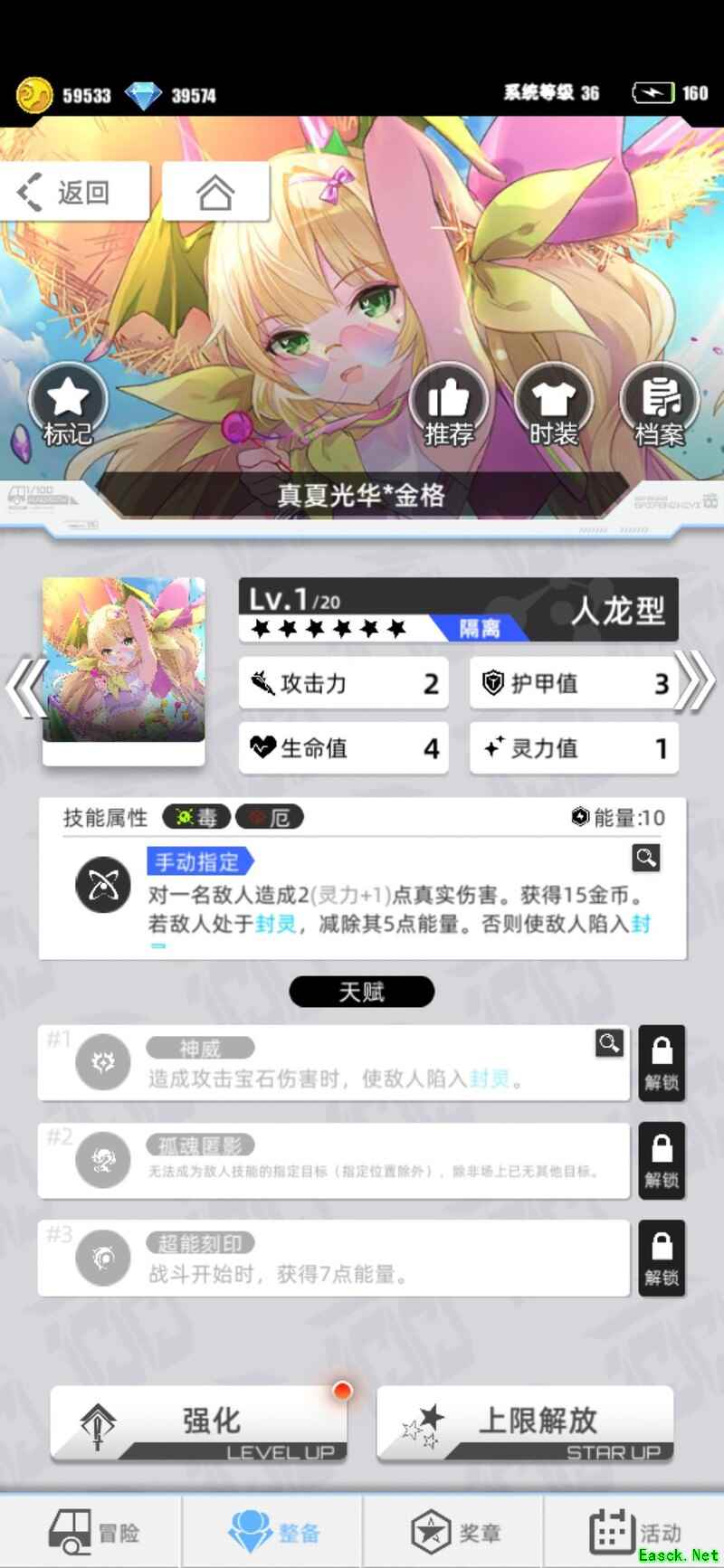
Task: Switch to the 奖章 tab
Action: (454, 1531)
